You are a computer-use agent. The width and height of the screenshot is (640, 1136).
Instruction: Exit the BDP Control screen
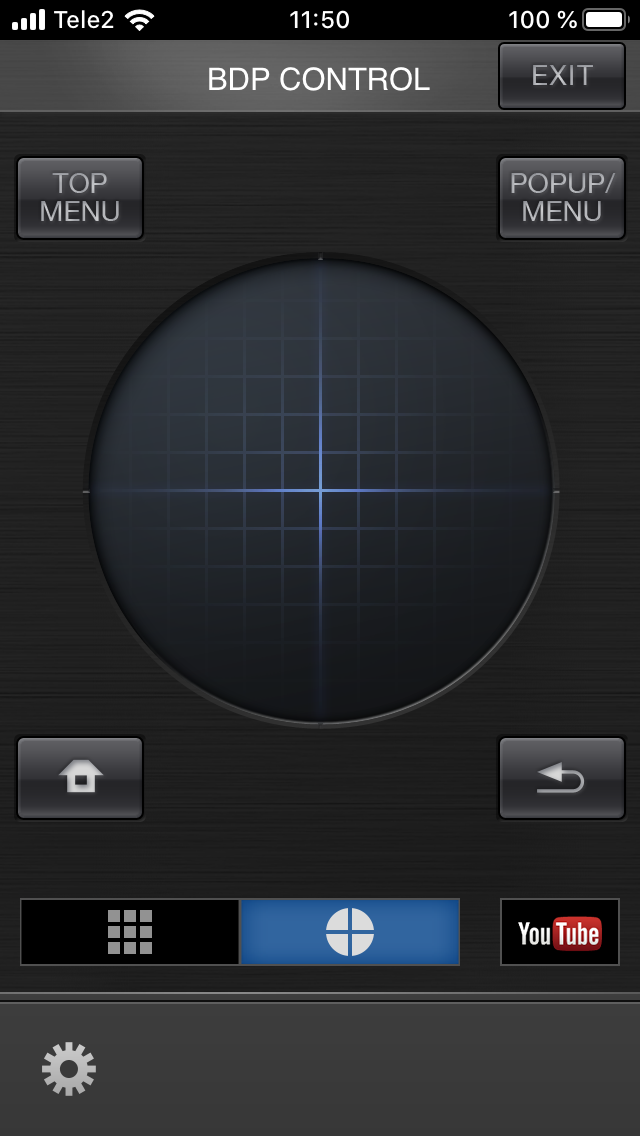coord(561,76)
